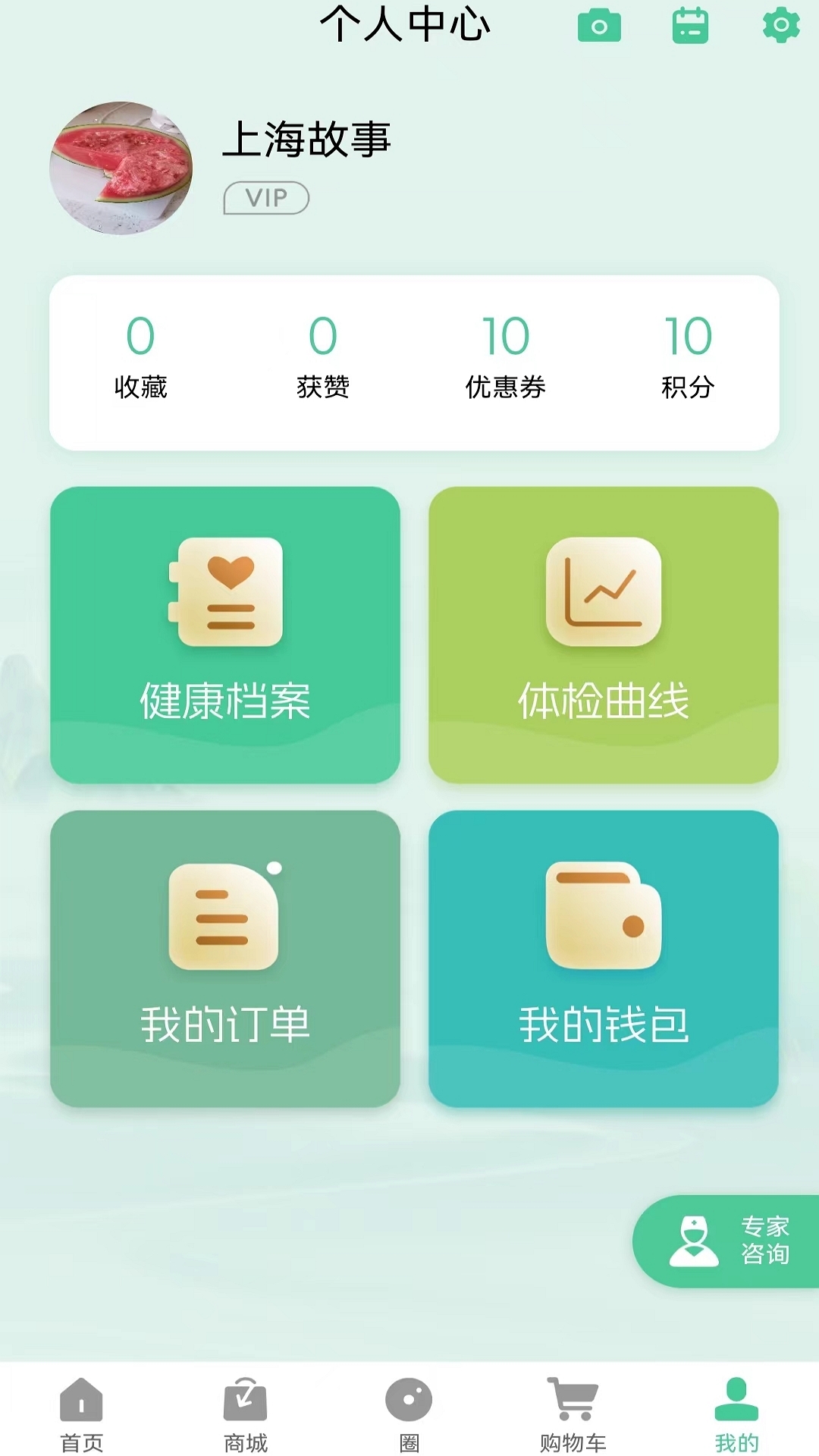Tap the doctor icon on 专家咨询 button
This screenshot has height=1456, width=819.
coord(695,1241)
